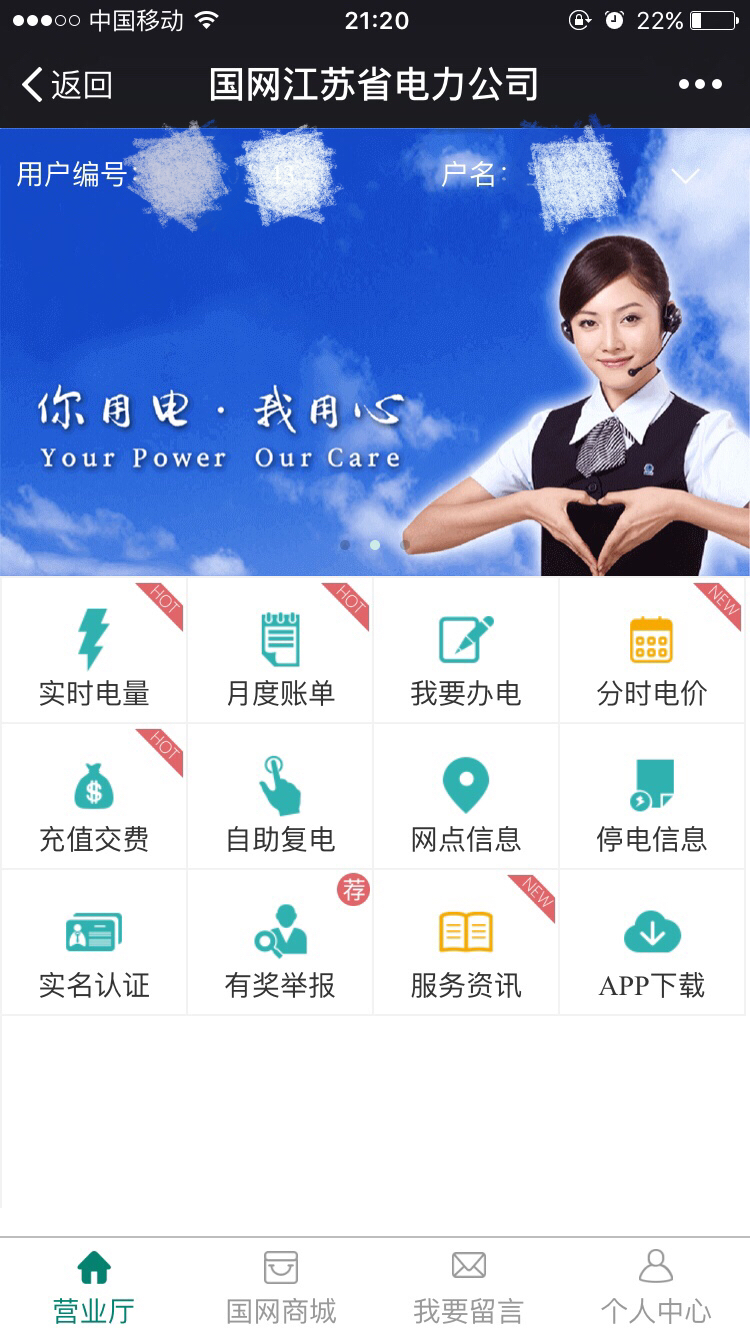This screenshot has height=1334, width=750.
Task: Switch to the 国网商城 mall tab
Action: pyautogui.click(x=280, y=1285)
